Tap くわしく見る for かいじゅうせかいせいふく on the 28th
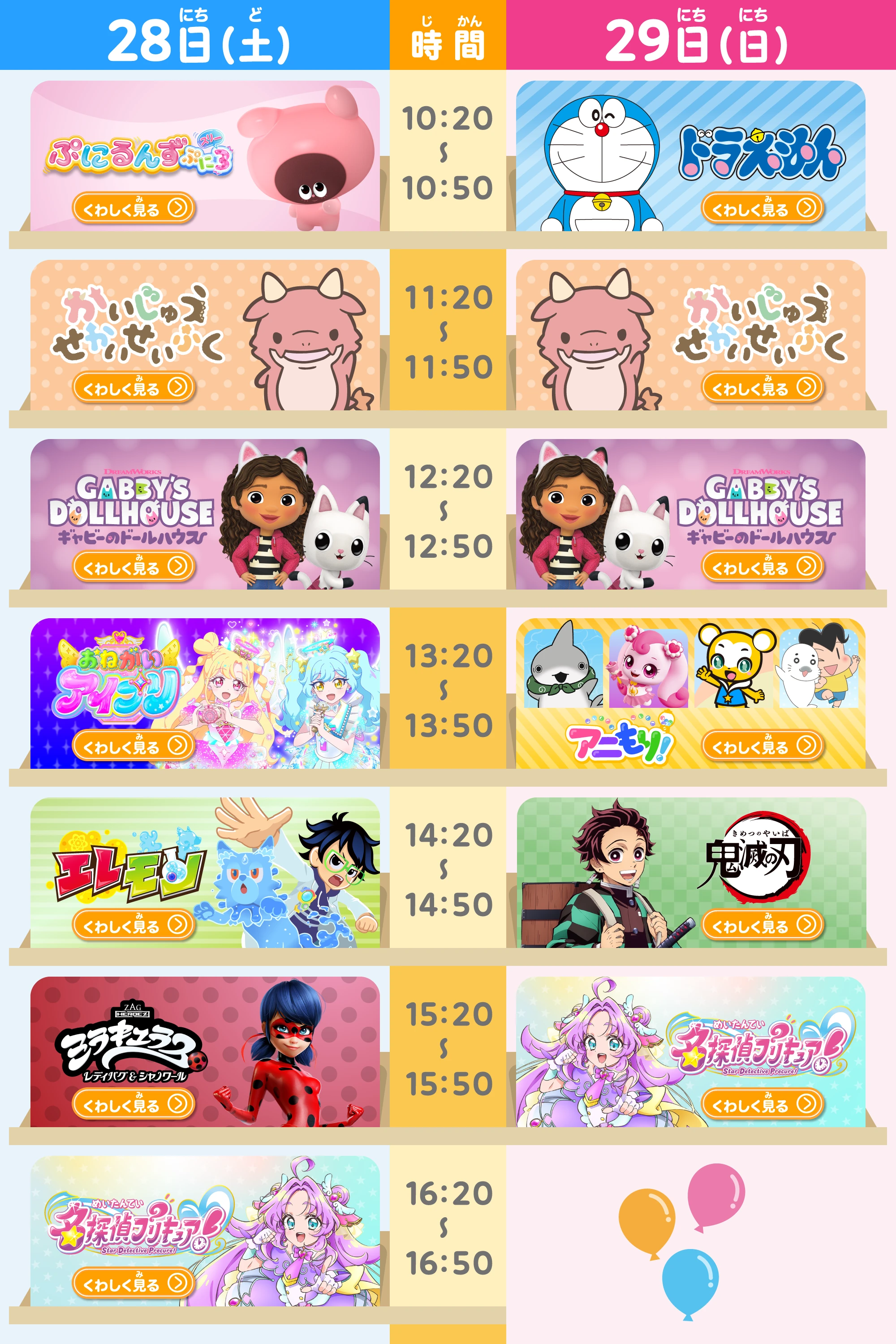896x1344 pixels. (x=133, y=388)
